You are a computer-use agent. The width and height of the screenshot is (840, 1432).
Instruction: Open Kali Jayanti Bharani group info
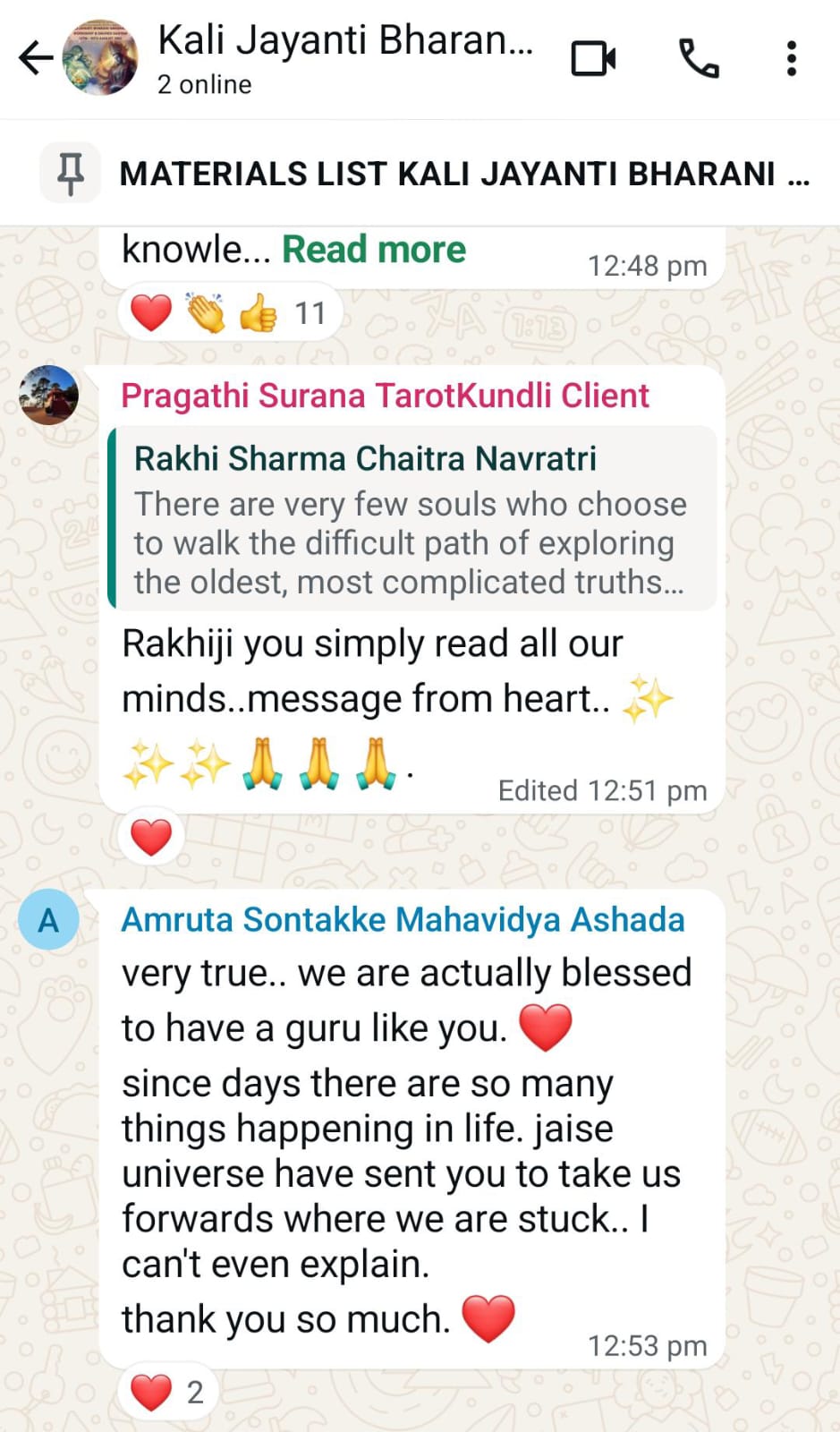click(x=344, y=57)
